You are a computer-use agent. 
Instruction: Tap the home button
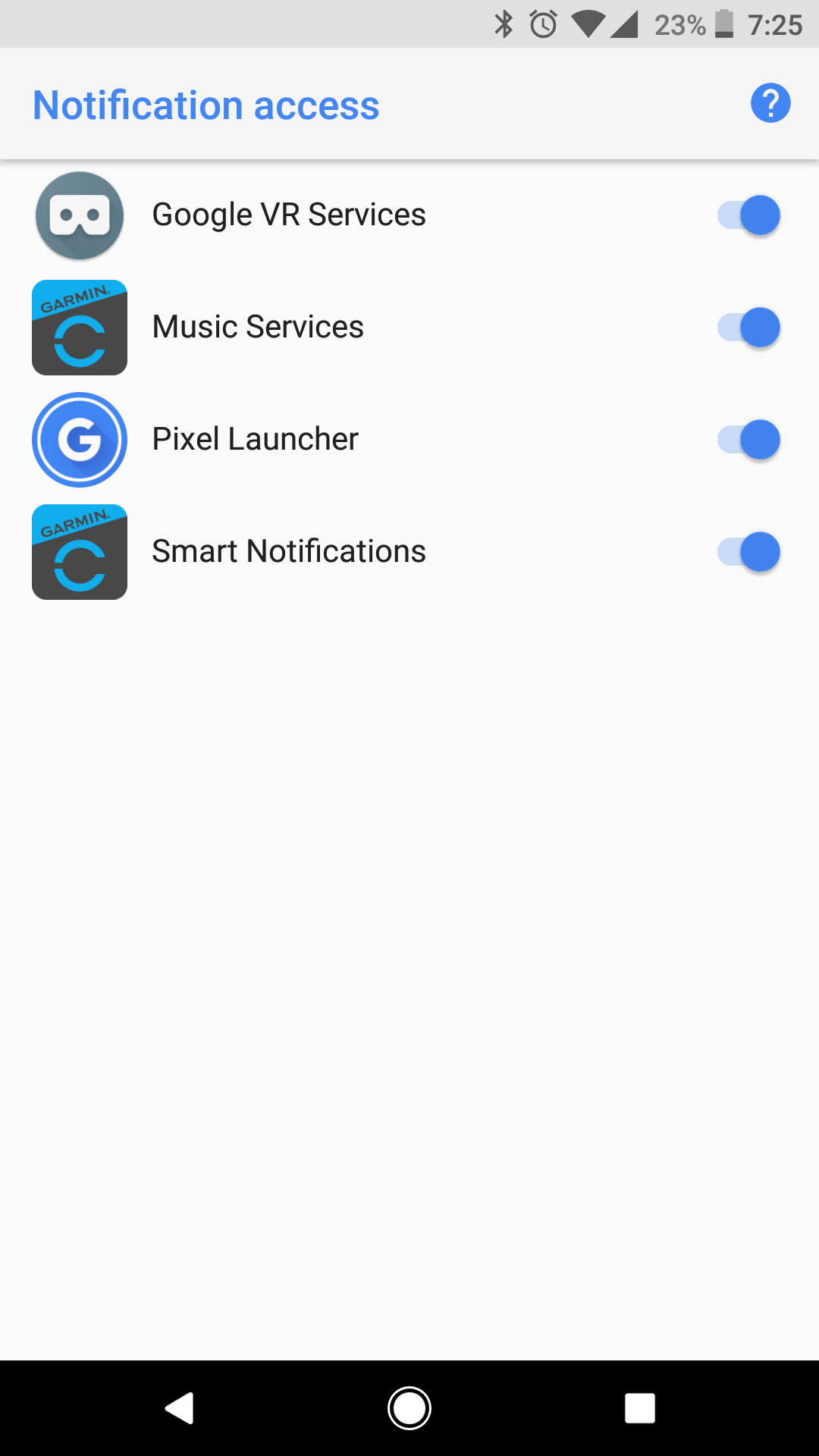(409, 1408)
